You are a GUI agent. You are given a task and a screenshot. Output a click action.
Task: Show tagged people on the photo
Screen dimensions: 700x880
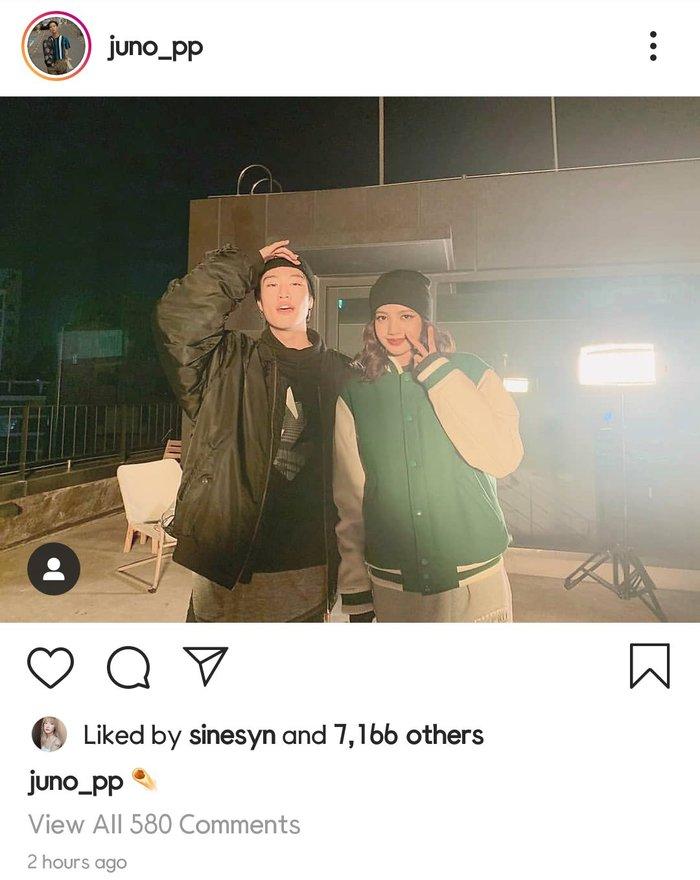pyautogui.click(x=53, y=569)
